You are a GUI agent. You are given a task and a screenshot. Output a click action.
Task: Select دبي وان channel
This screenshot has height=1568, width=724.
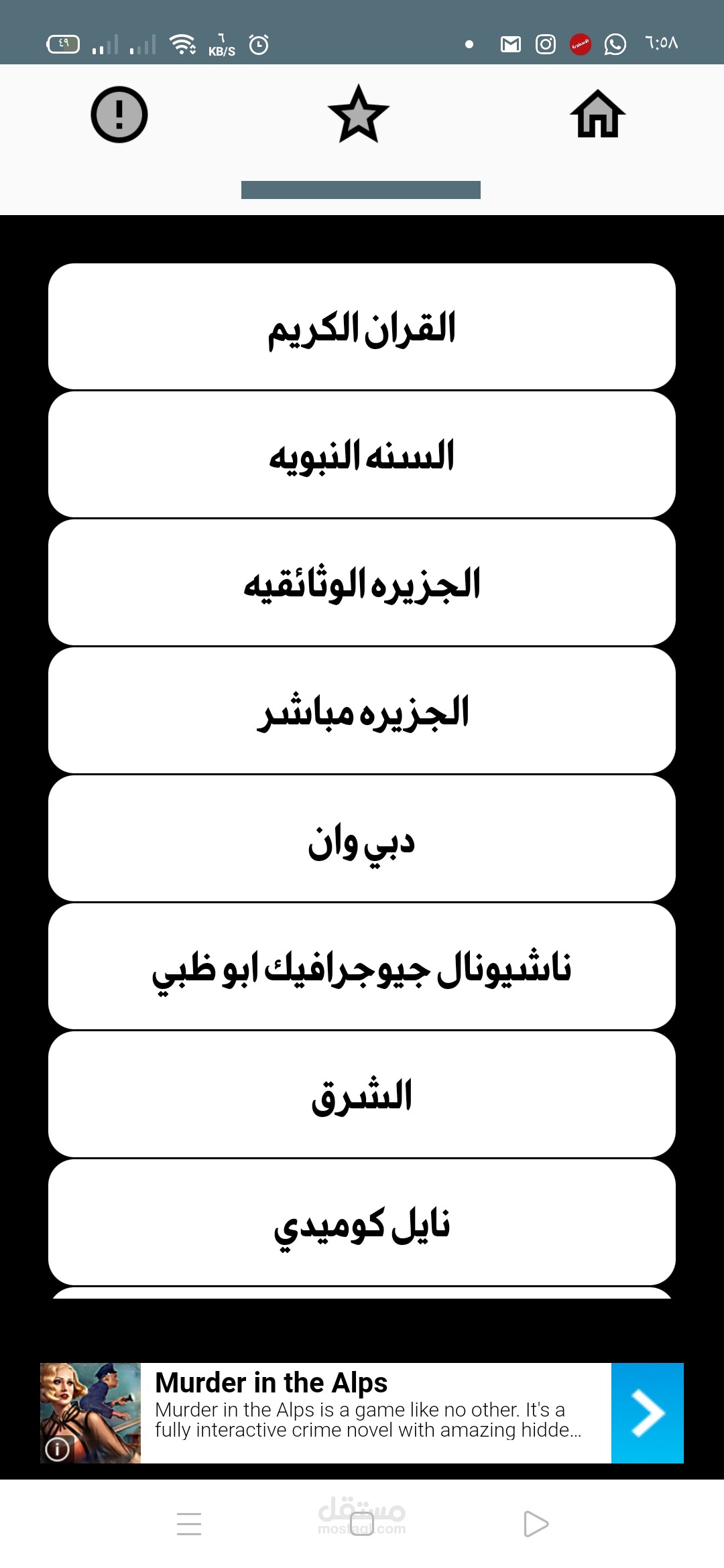point(362,838)
